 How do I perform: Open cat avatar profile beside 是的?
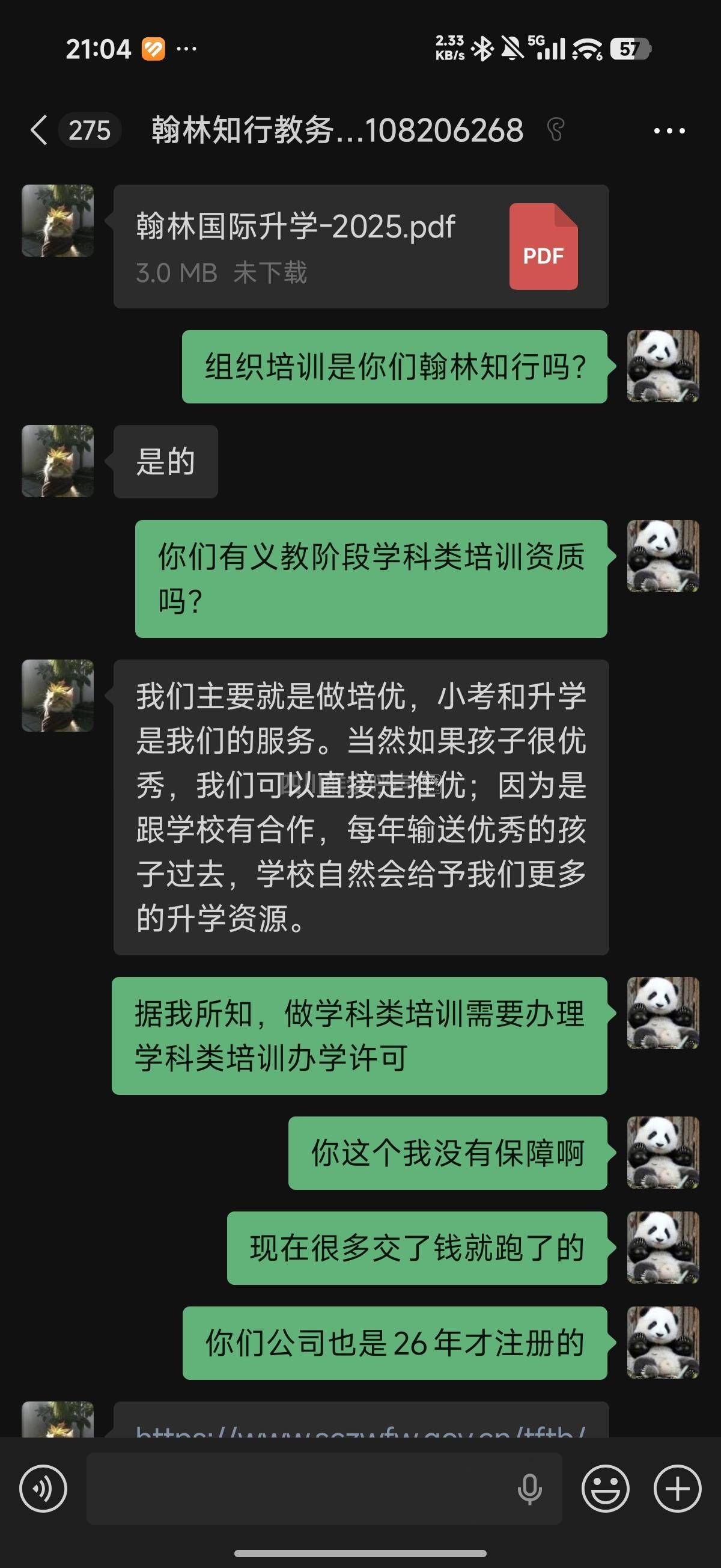58,461
